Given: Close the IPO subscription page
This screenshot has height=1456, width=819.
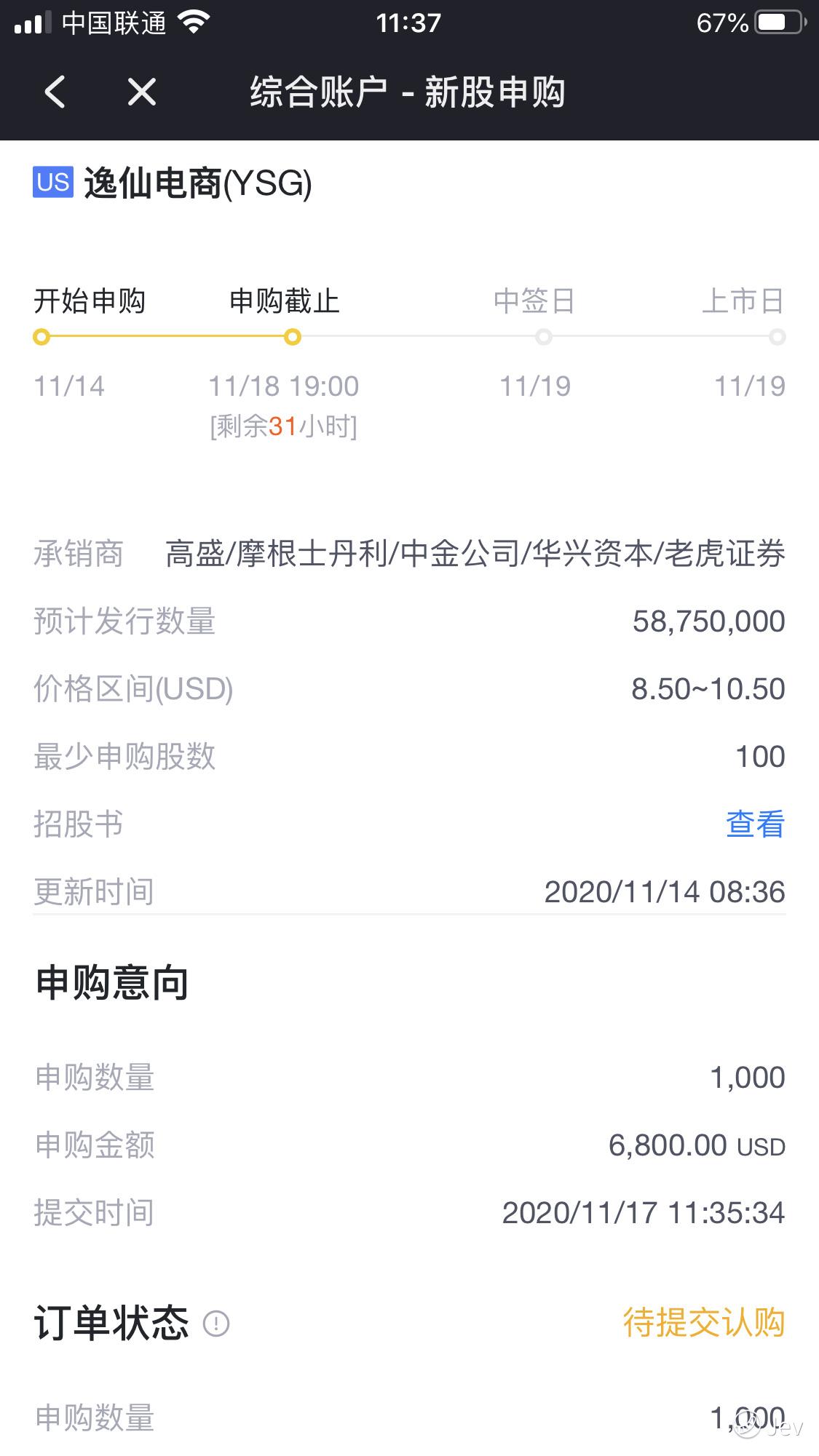Looking at the screenshot, I should [x=142, y=92].
